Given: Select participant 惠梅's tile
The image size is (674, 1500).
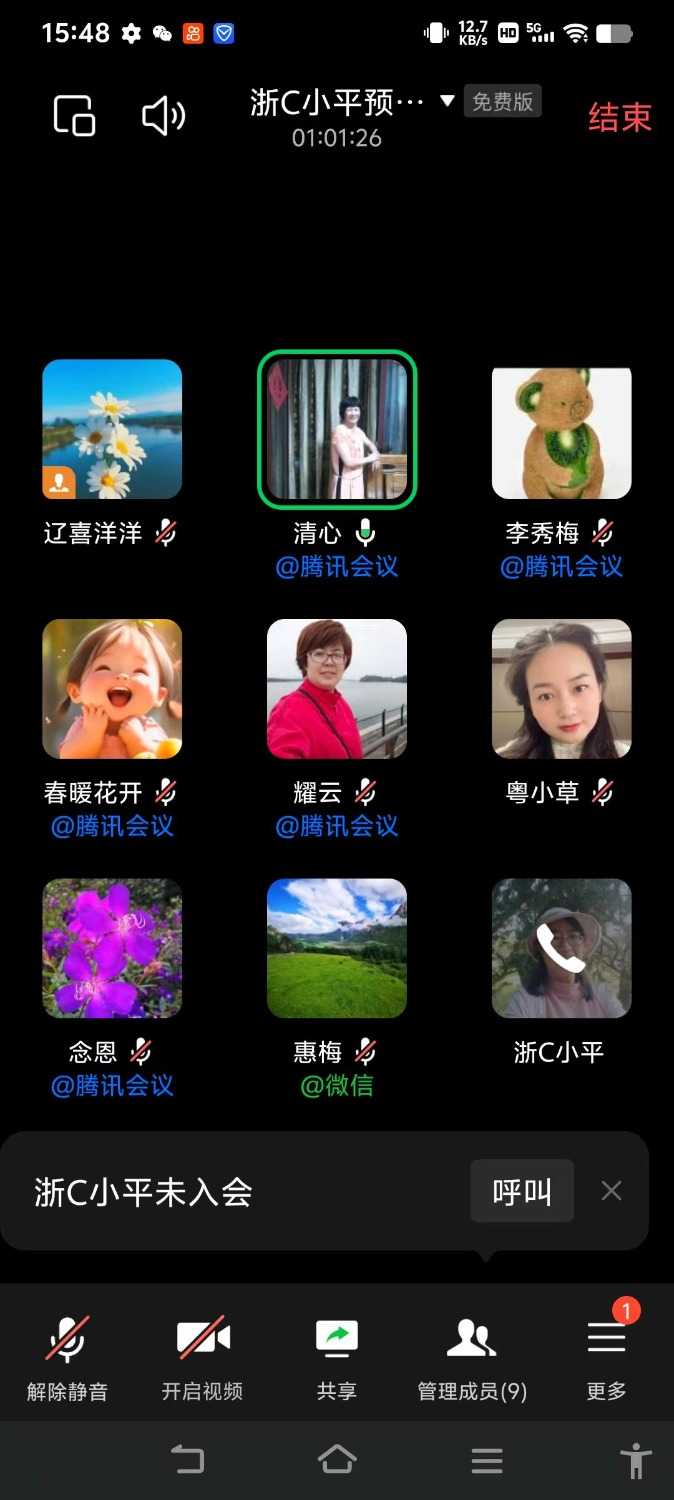Looking at the screenshot, I should pos(337,948).
